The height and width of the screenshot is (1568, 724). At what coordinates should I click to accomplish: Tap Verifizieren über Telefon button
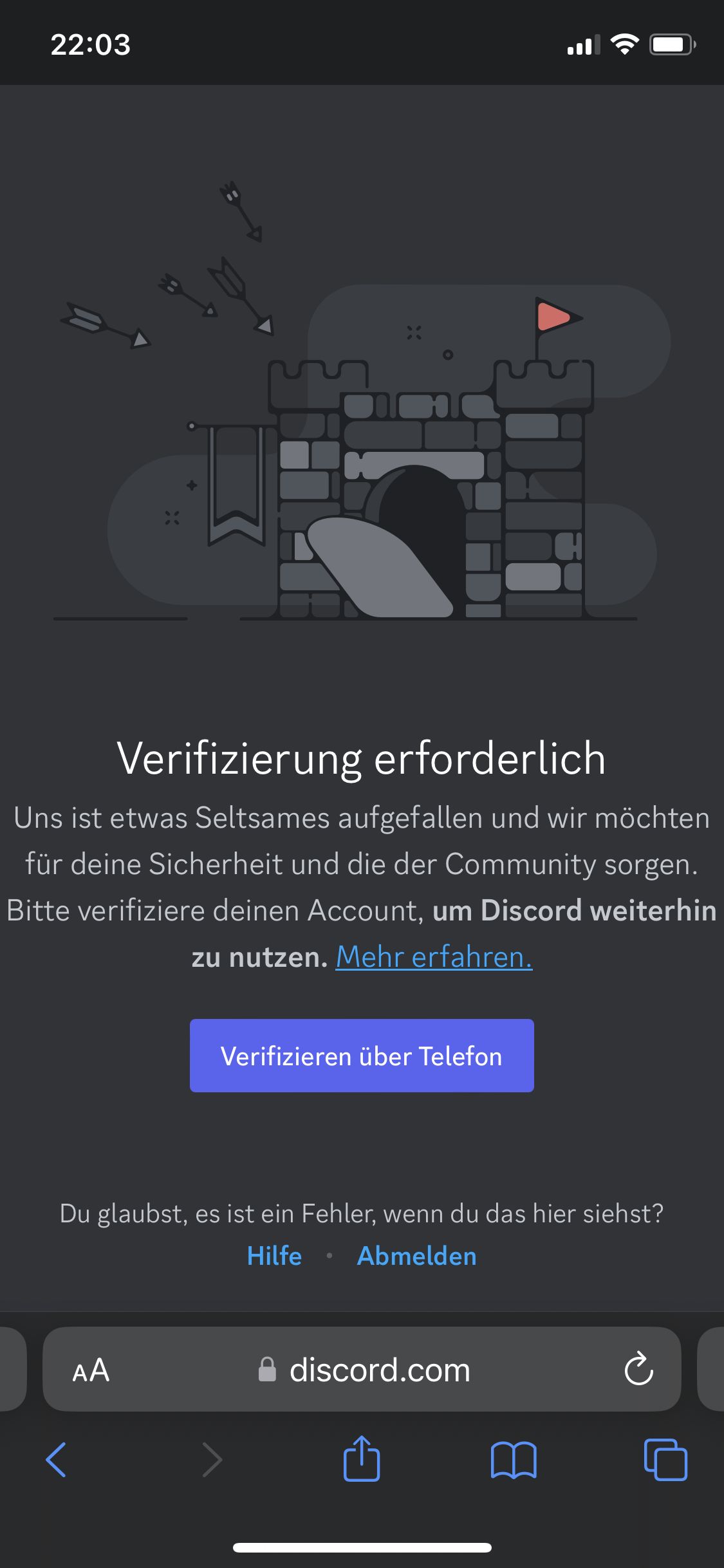(x=361, y=1056)
